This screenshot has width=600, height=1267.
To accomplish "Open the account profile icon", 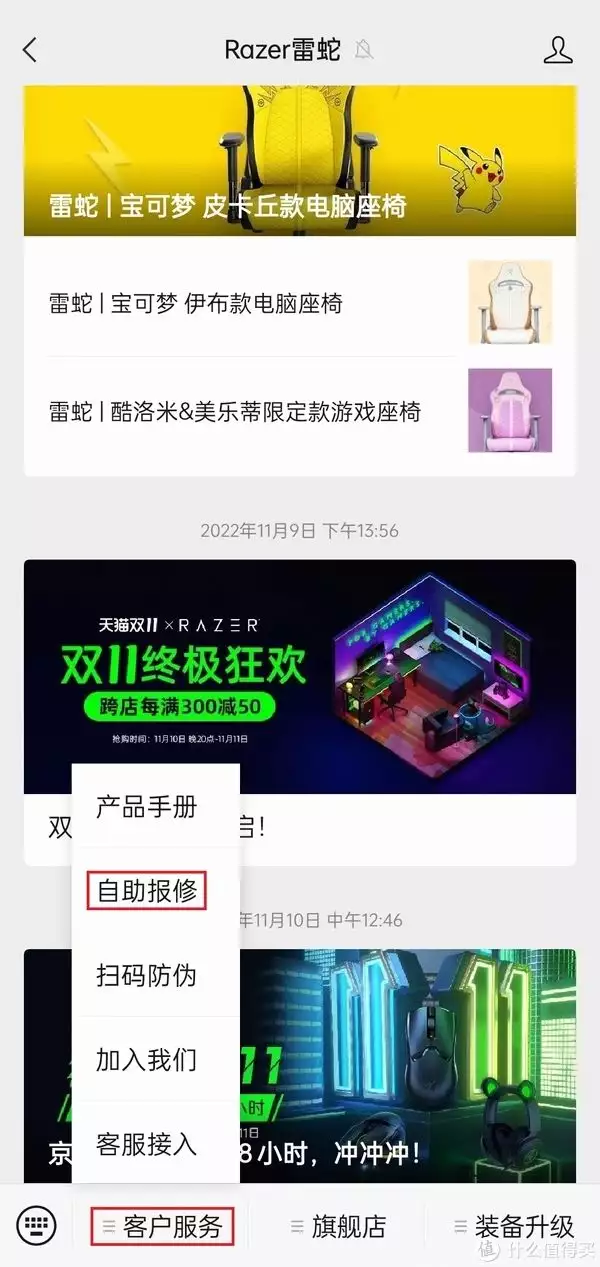I will point(557,50).
